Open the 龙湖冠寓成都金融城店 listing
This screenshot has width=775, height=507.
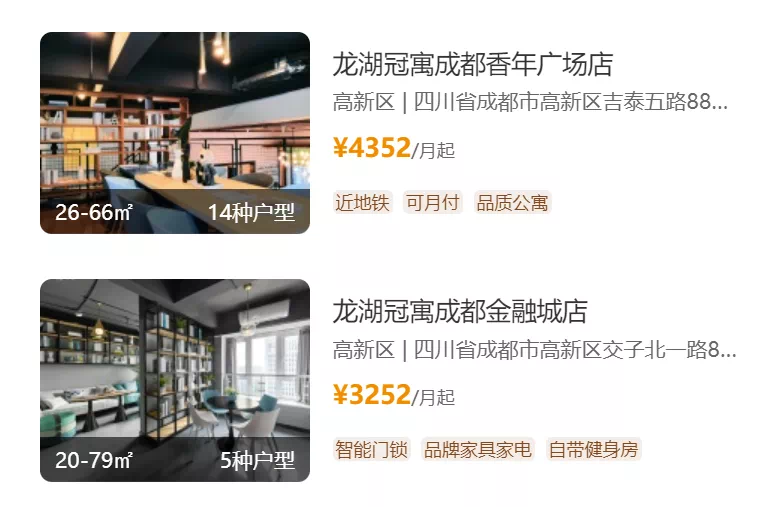(459, 311)
